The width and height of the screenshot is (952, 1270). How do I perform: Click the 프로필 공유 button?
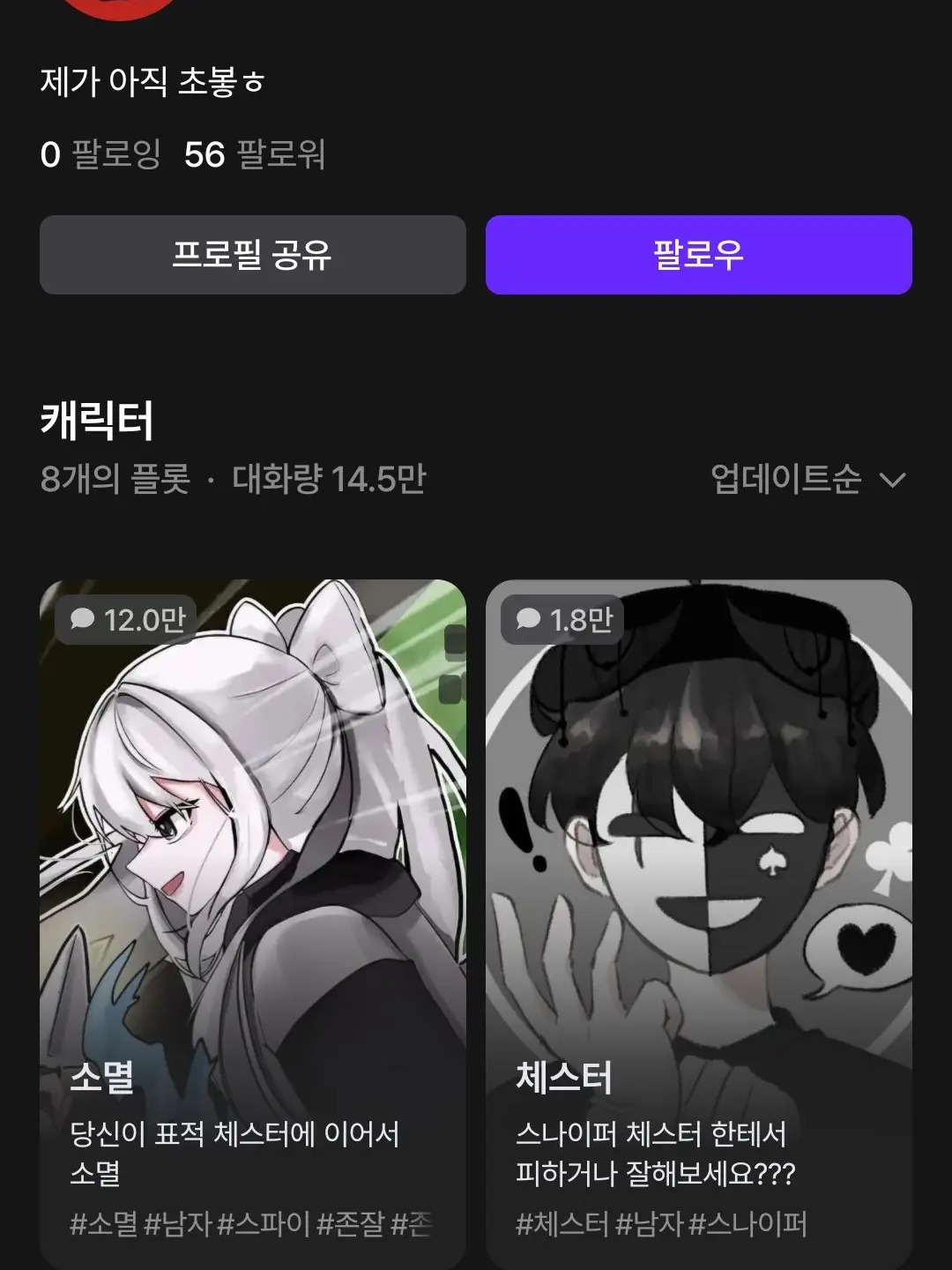(x=253, y=255)
